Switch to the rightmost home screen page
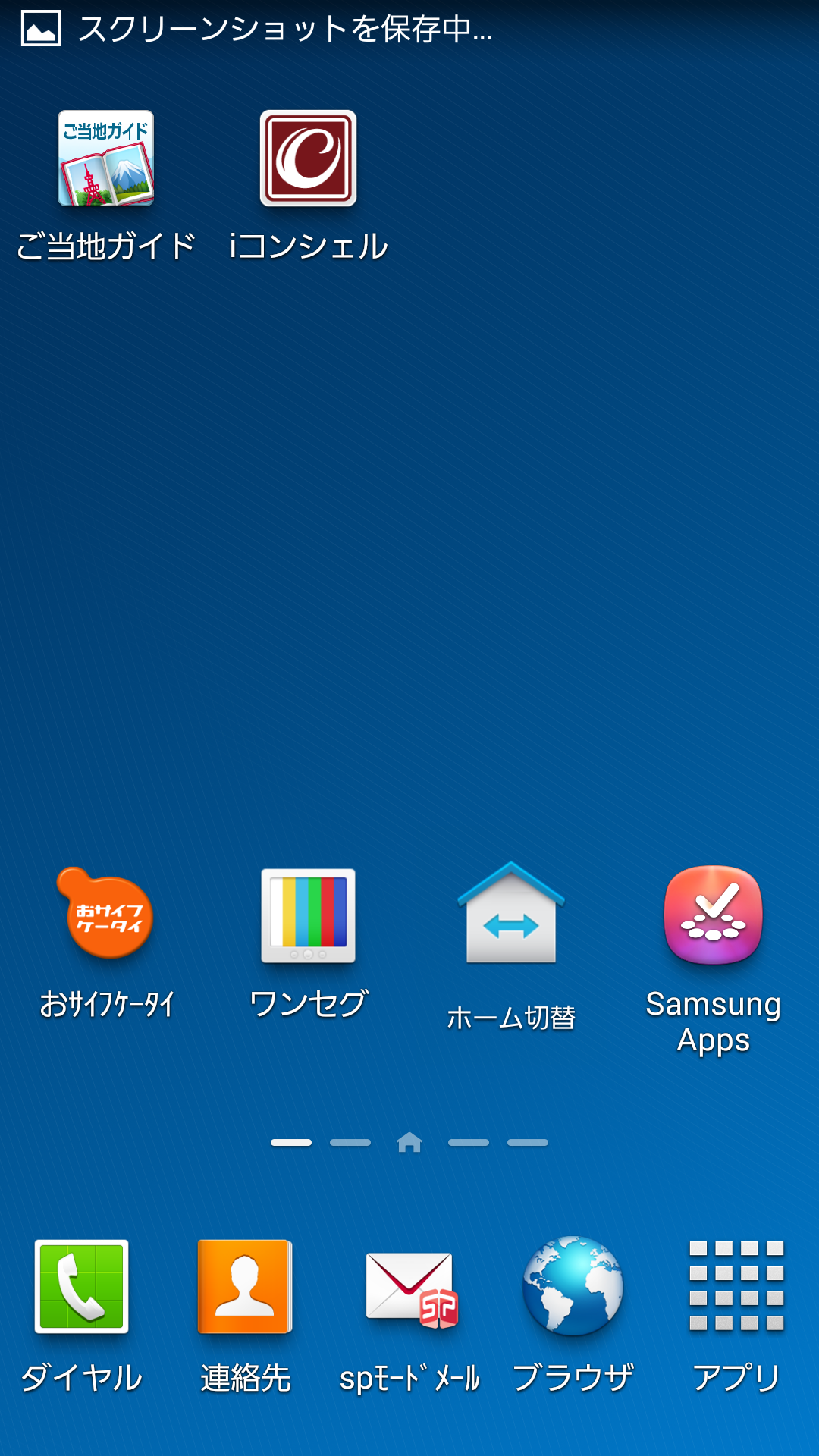 coord(526,1141)
